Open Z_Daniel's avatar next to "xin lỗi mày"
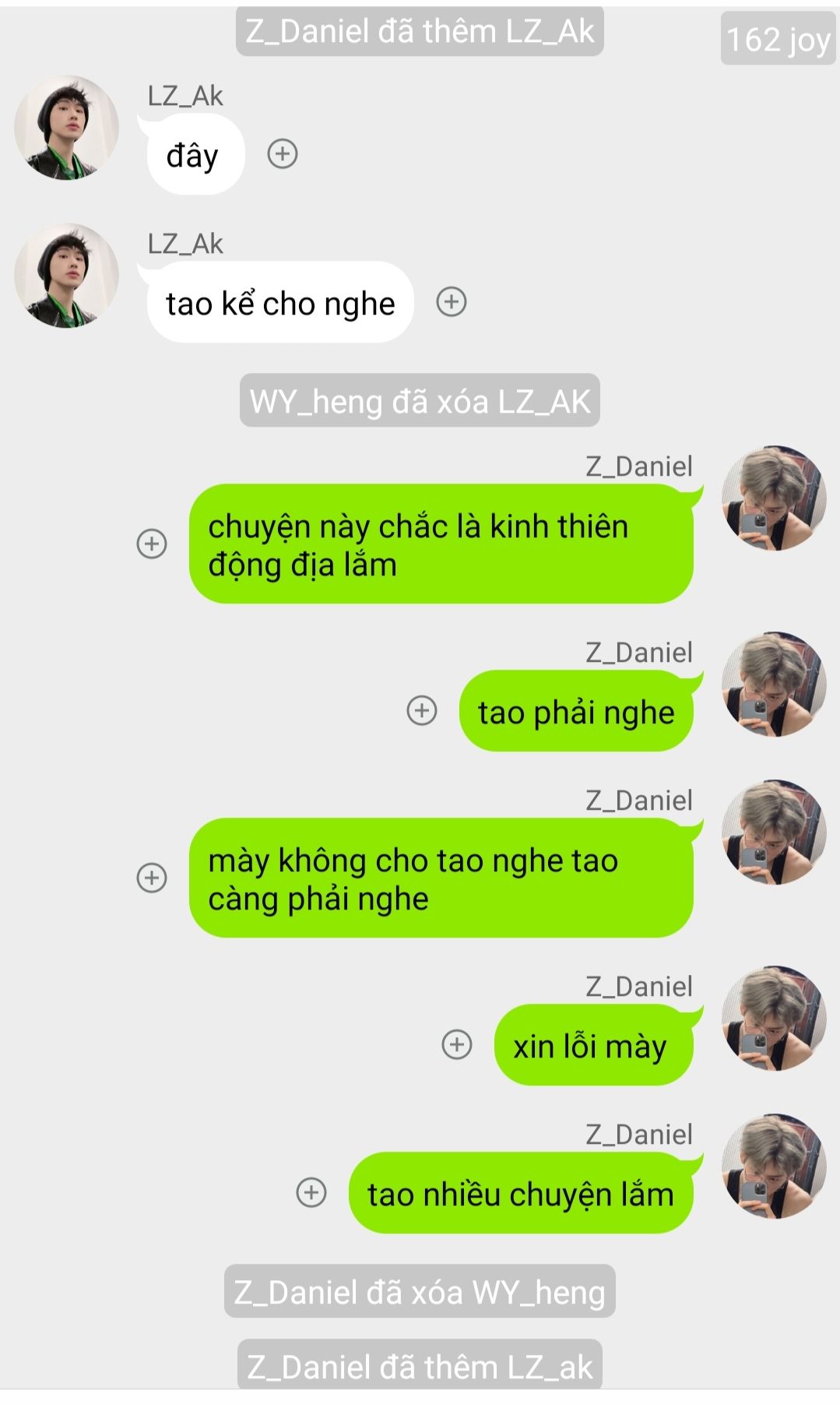The image size is (840, 1404). (x=774, y=1019)
